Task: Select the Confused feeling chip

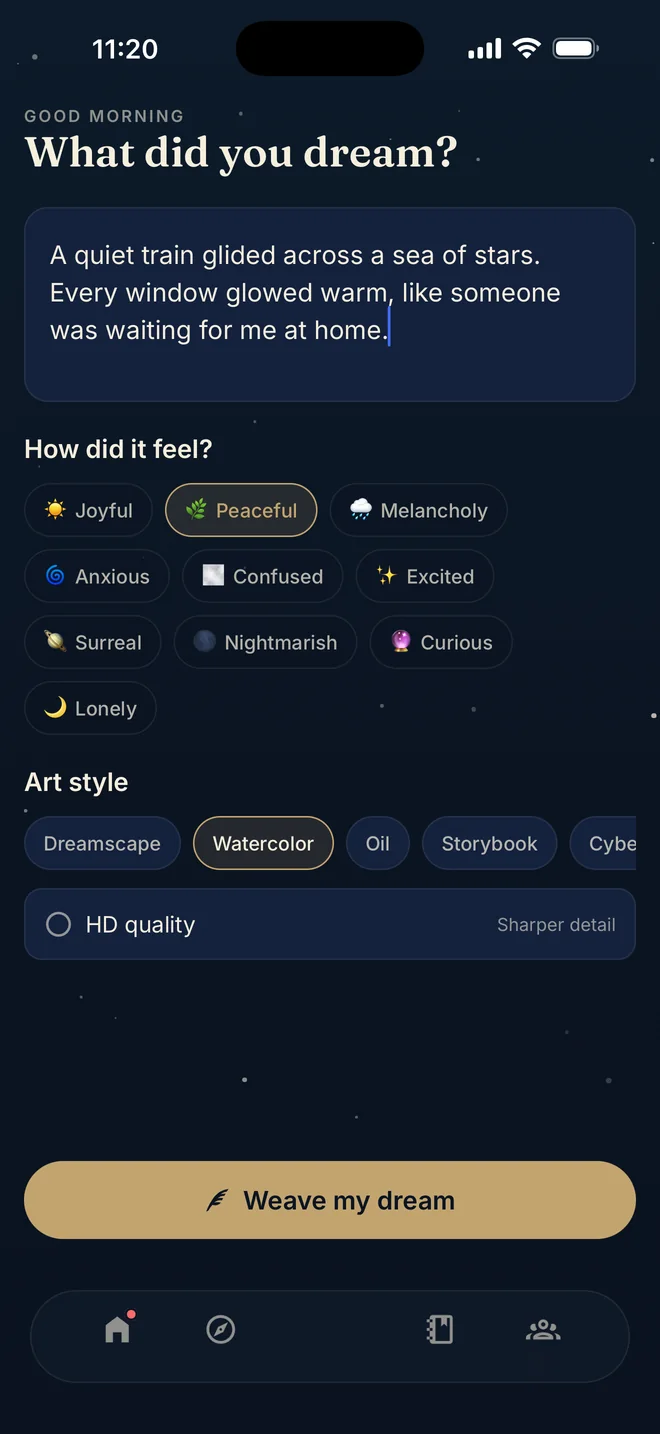Action: (262, 576)
